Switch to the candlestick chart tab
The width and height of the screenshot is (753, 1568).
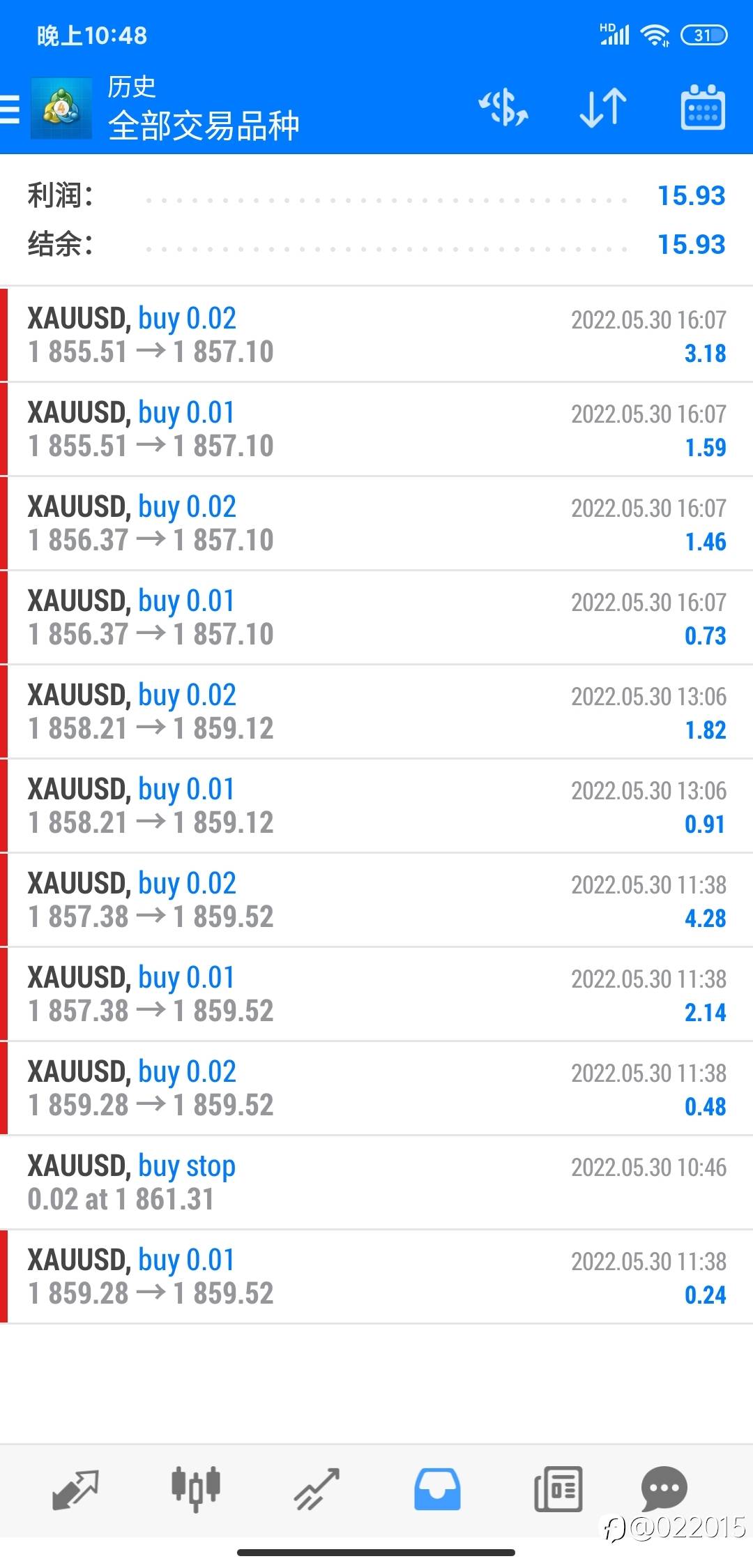[196, 1488]
